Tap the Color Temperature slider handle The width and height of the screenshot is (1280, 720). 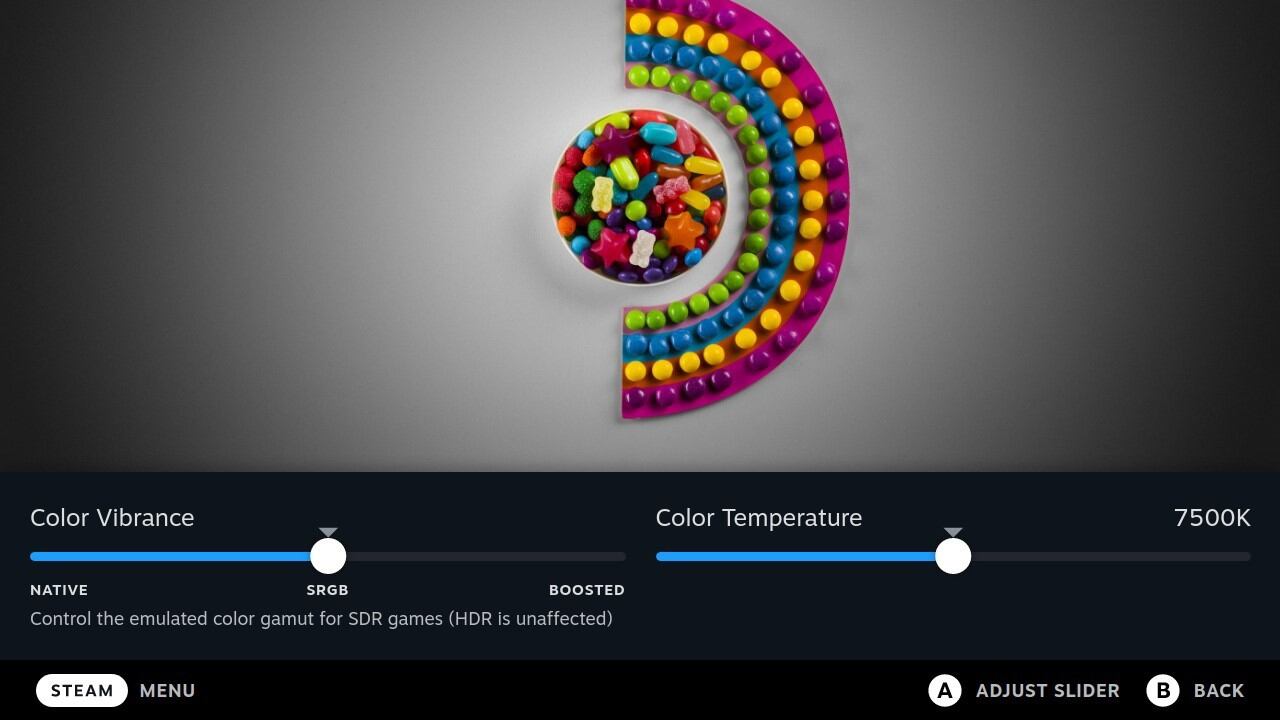[x=953, y=556]
